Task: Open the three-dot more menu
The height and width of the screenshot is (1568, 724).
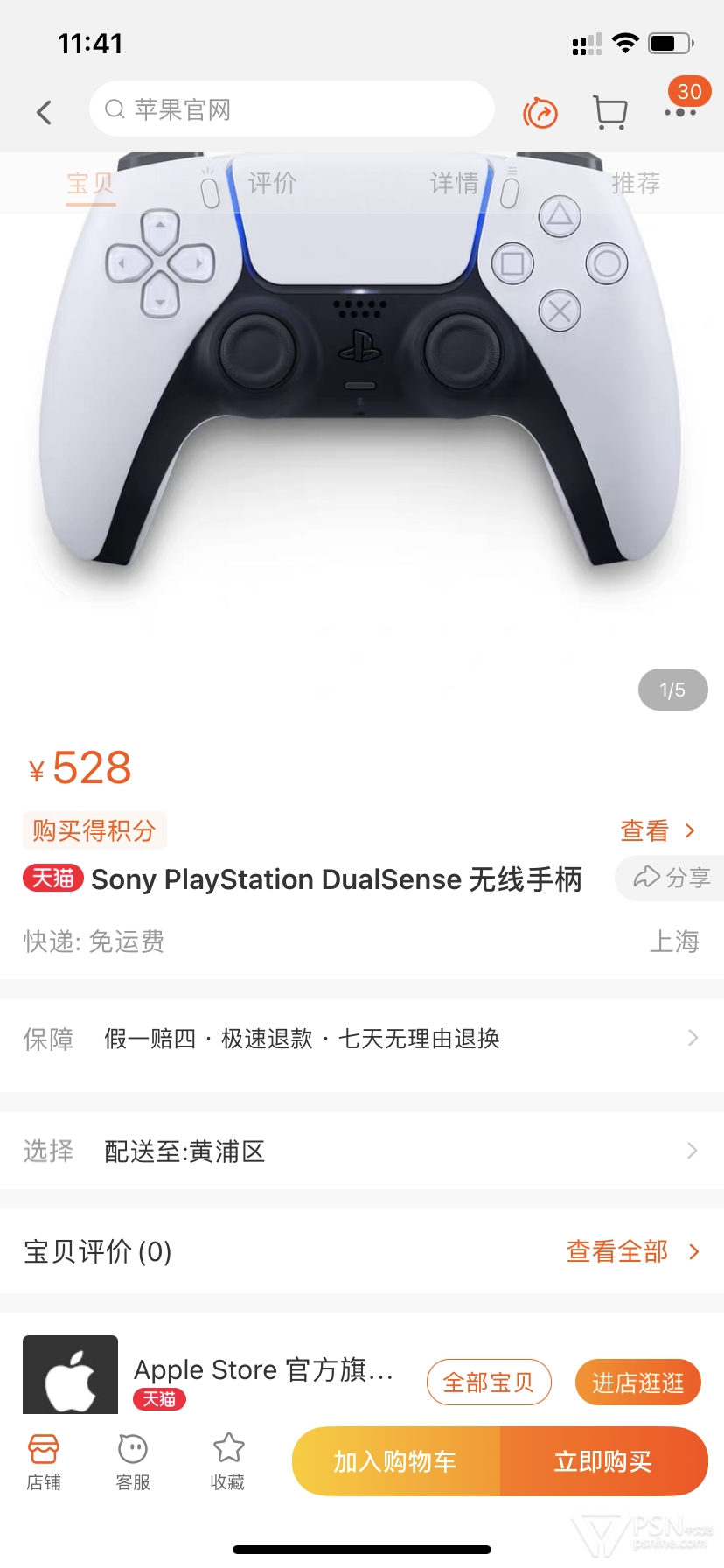Action: click(x=680, y=112)
